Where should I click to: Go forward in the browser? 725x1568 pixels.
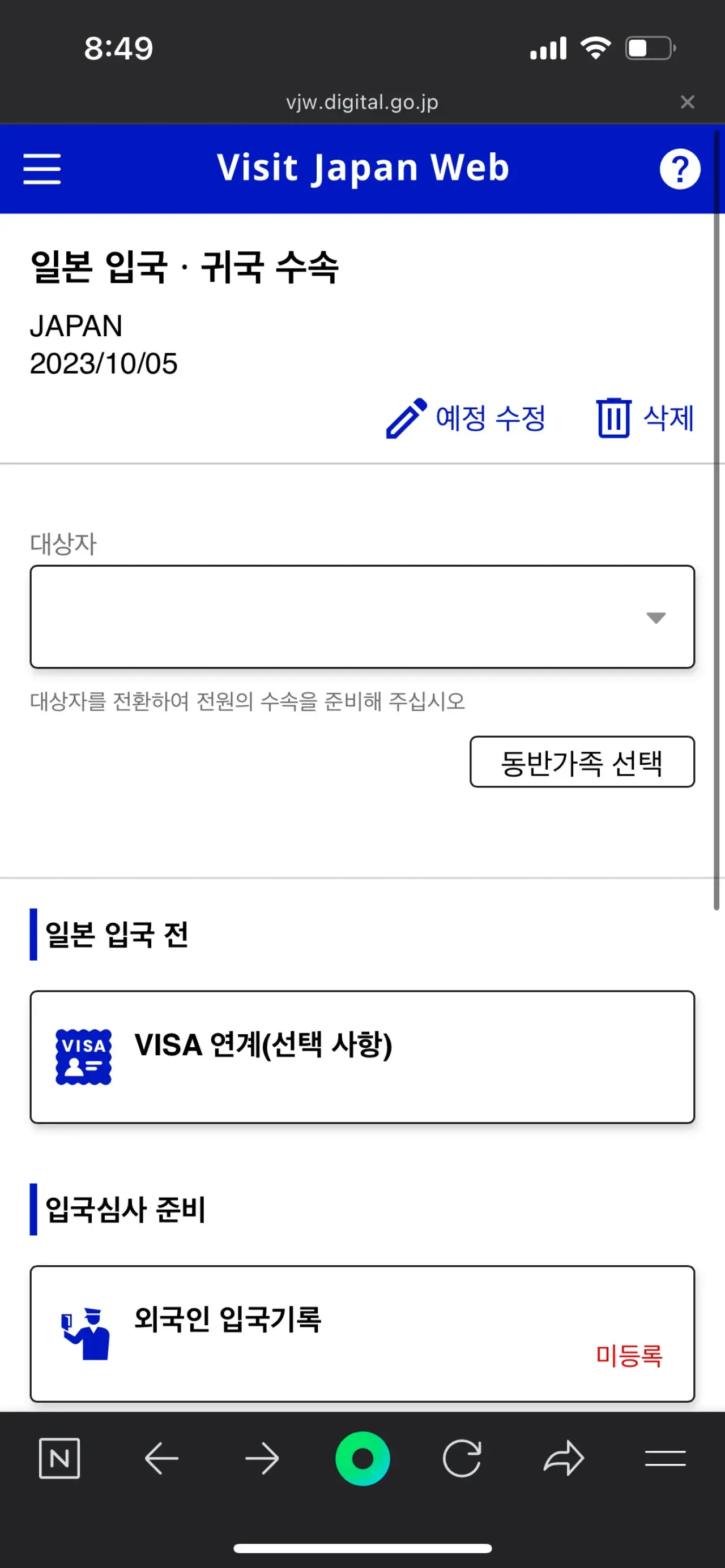262,1458
